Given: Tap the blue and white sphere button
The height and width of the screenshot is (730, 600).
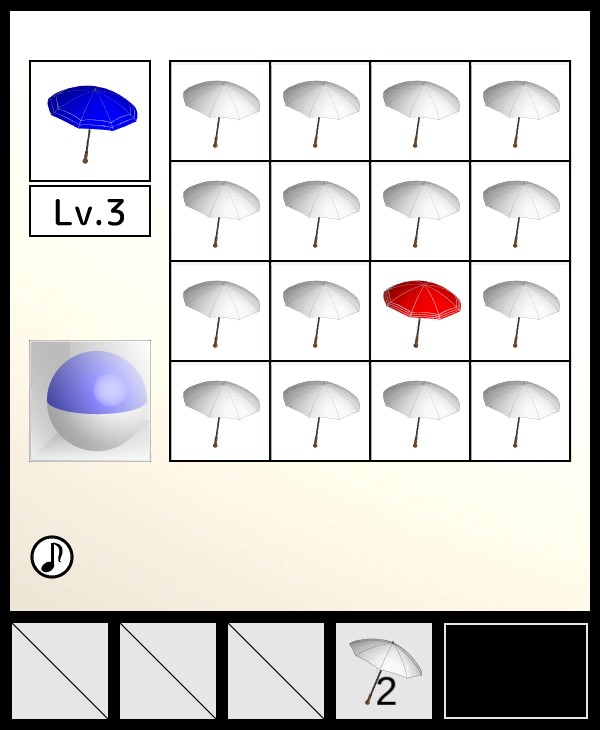Looking at the screenshot, I should click(x=90, y=401).
